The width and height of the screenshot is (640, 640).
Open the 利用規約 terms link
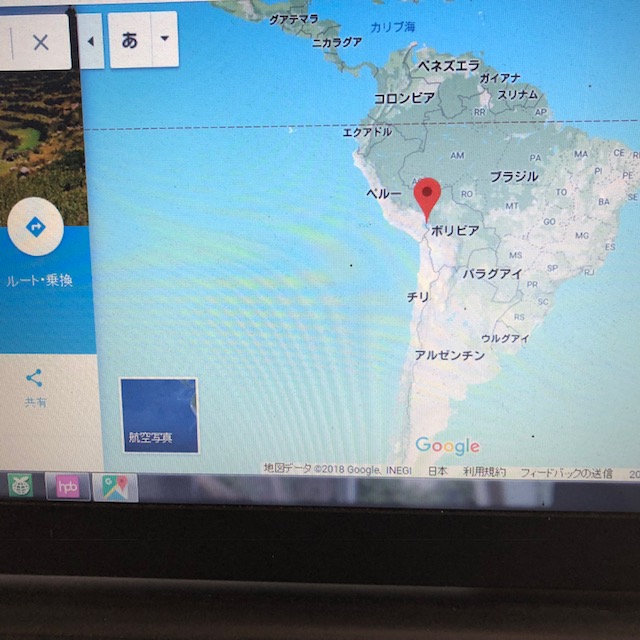pyautogui.click(x=484, y=471)
